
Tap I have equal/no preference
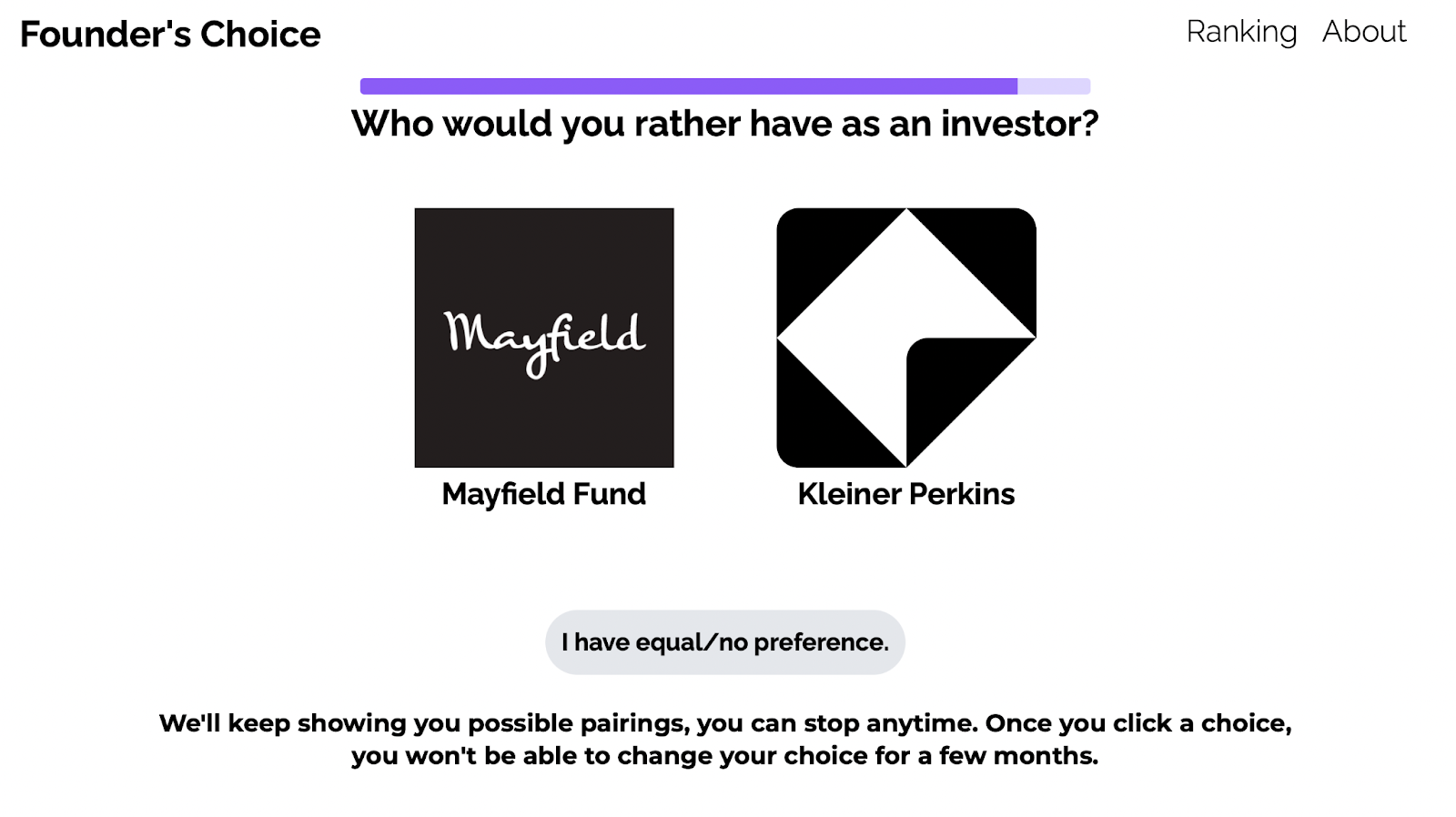pos(724,642)
